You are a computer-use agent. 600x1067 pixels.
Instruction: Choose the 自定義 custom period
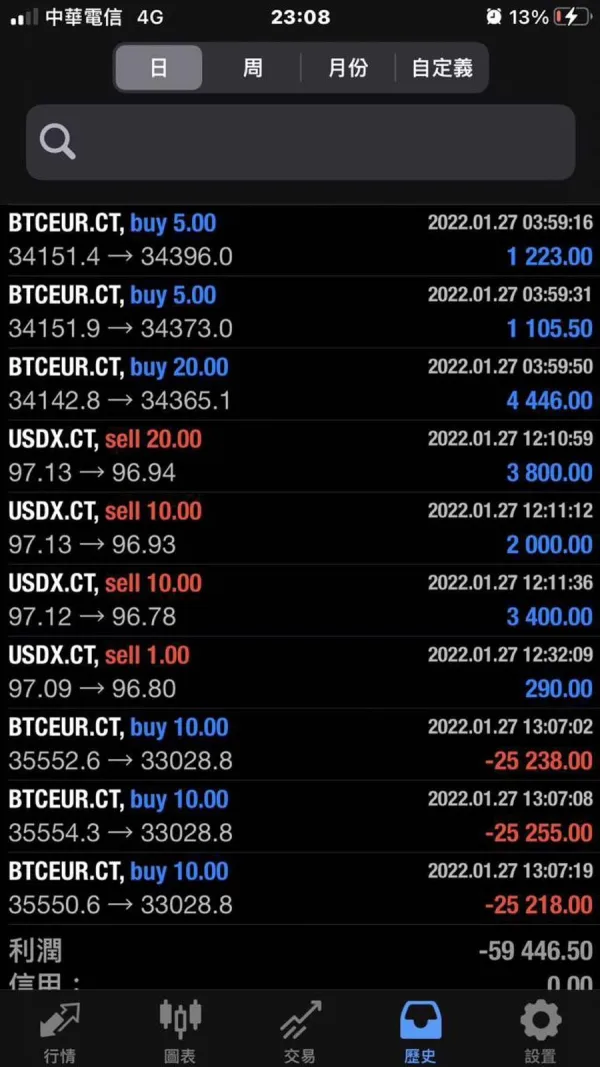[442, 68]
